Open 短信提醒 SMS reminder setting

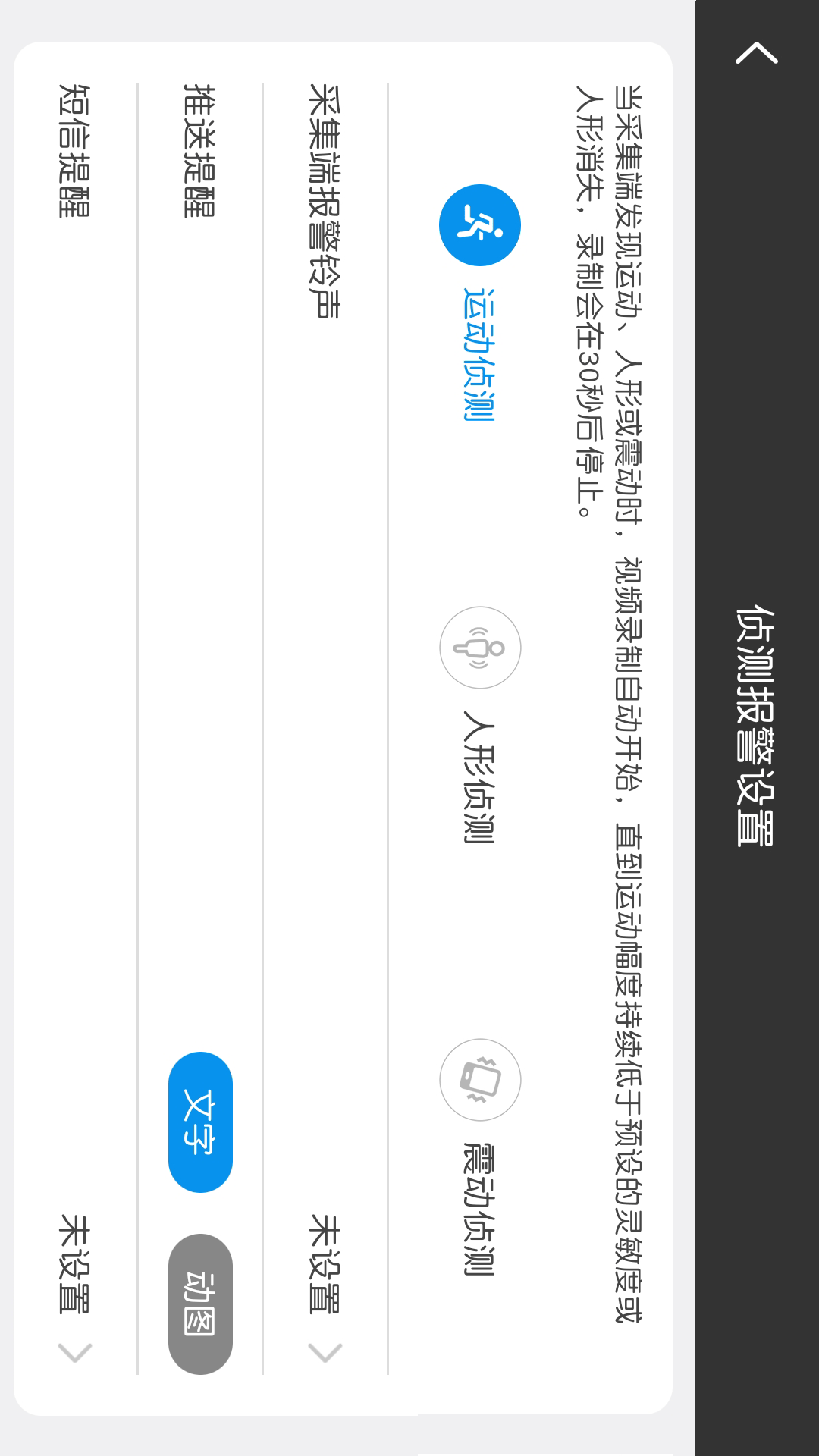[75, 728]
